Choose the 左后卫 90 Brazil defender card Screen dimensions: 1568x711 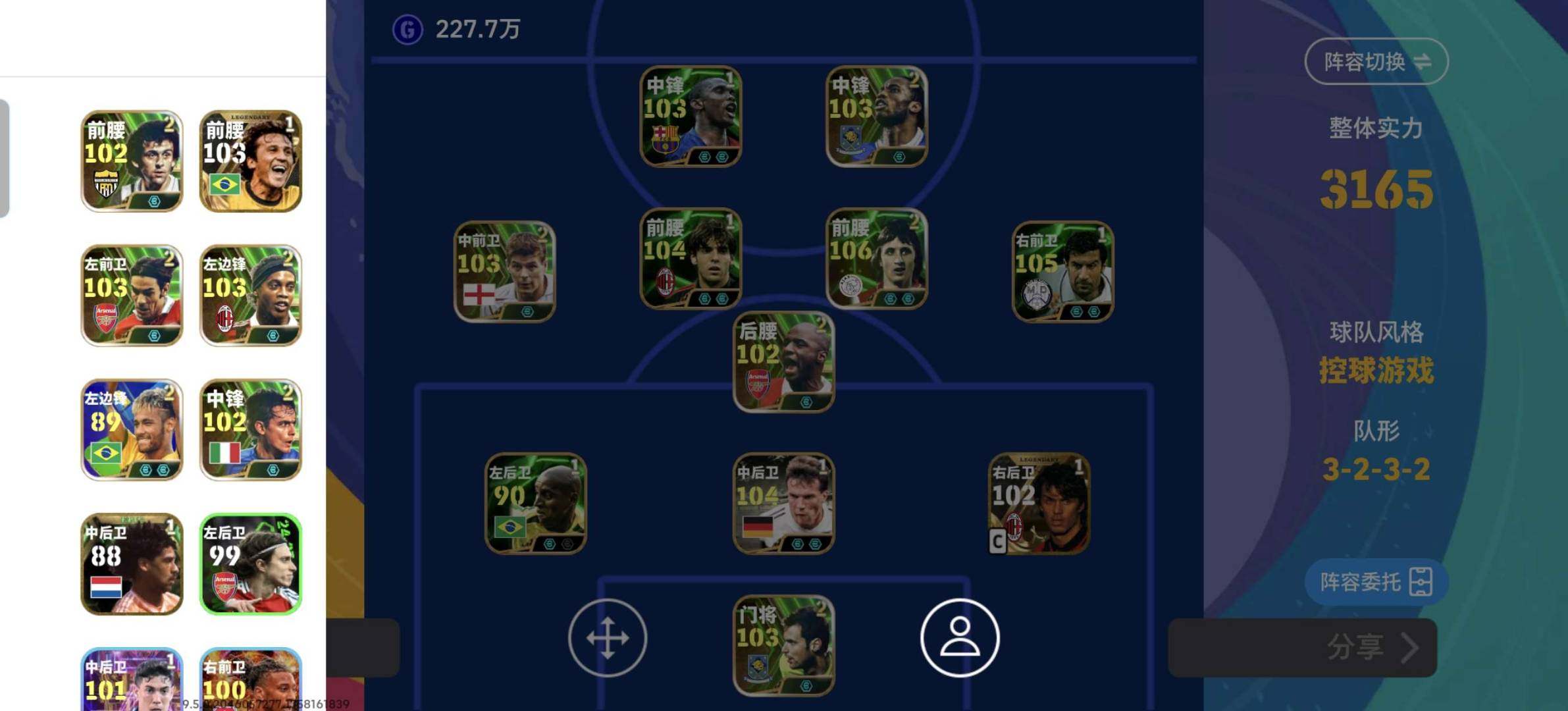(x=535, y=504)
